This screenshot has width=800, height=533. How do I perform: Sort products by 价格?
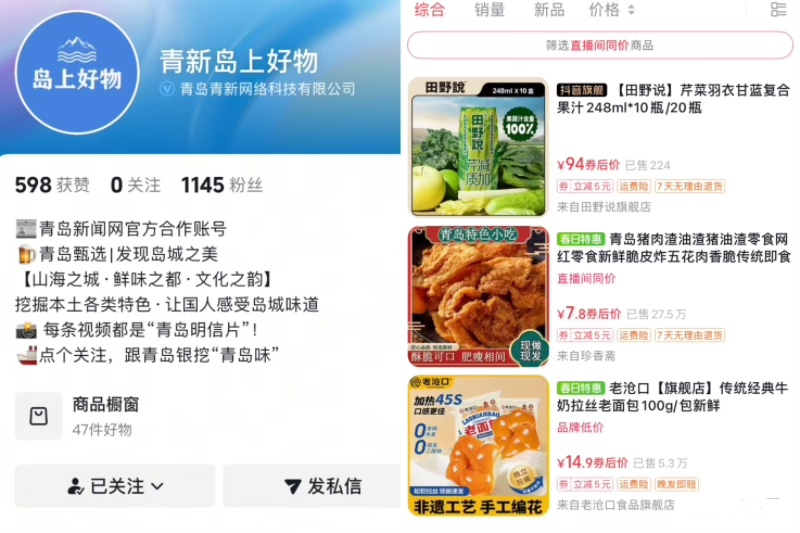point(611,10)
